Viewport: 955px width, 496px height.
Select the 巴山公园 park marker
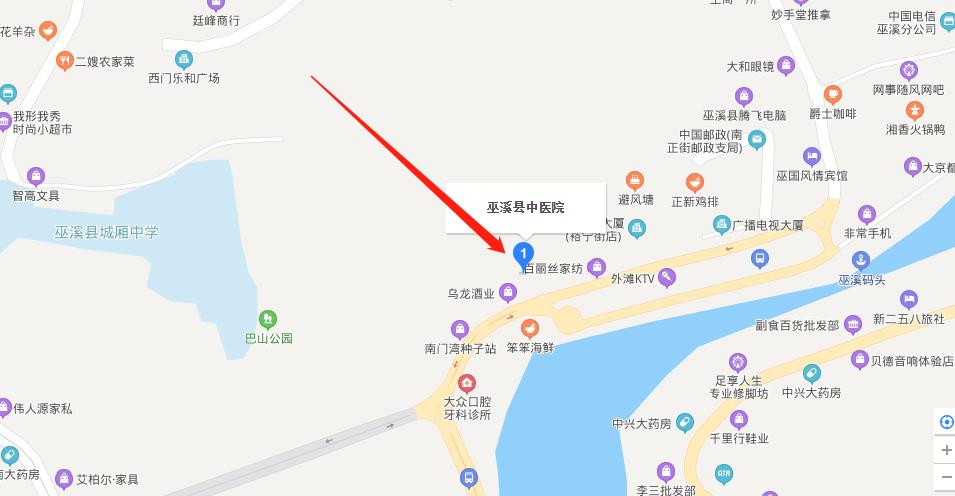tap(267, 320)
